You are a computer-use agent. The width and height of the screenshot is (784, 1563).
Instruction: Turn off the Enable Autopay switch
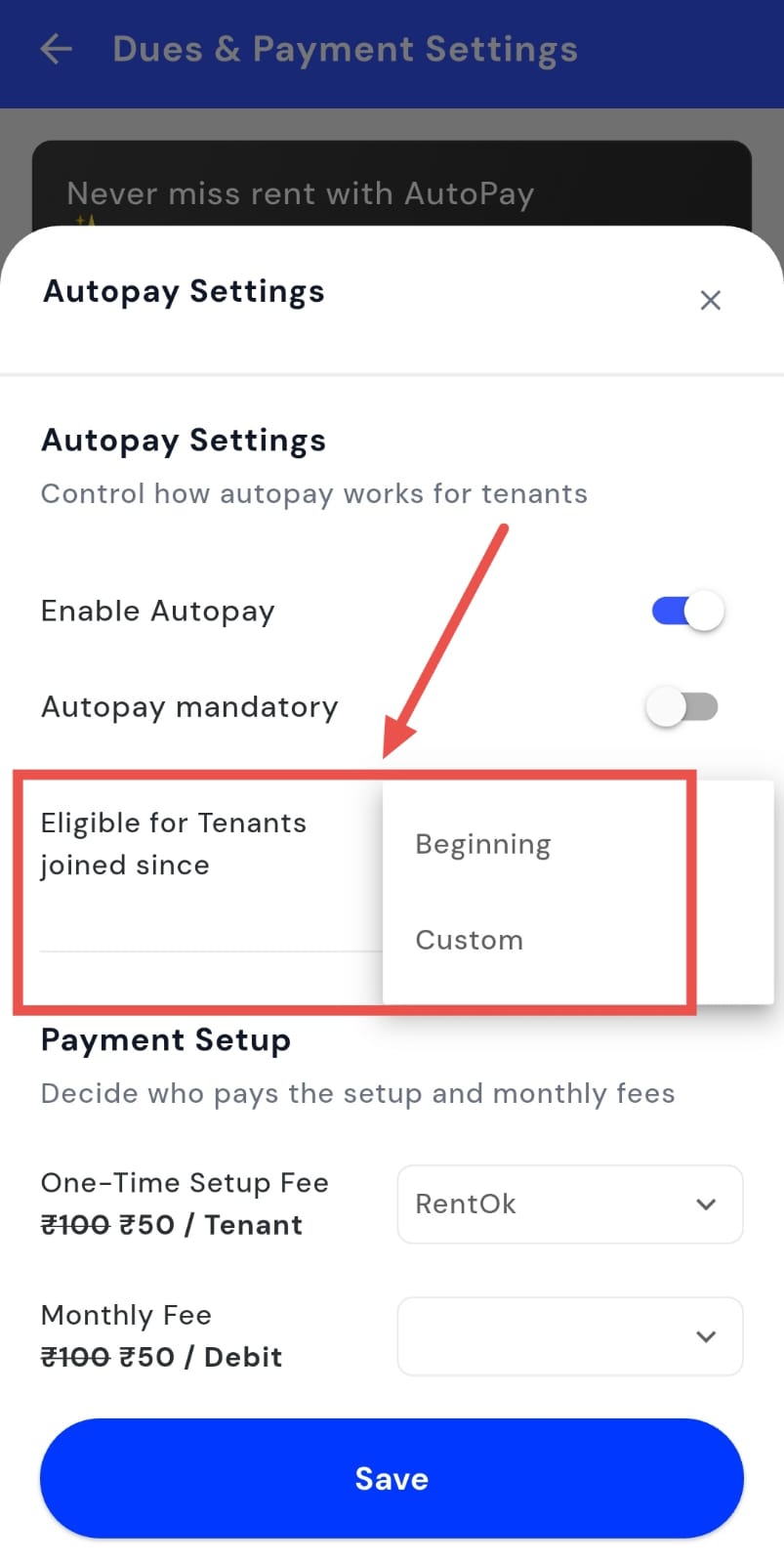click(x=687, y=612)
